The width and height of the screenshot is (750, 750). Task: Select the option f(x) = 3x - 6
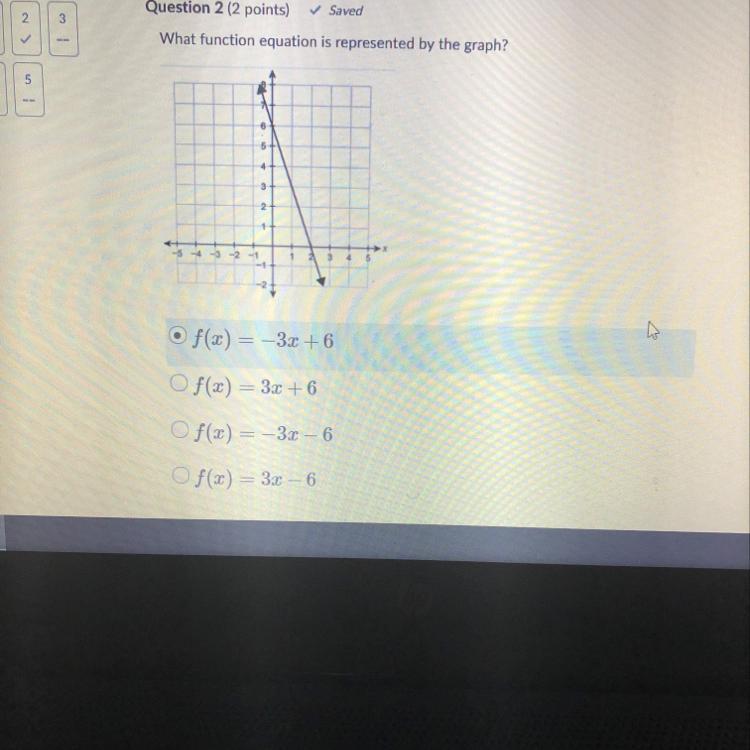click(179, 479)
